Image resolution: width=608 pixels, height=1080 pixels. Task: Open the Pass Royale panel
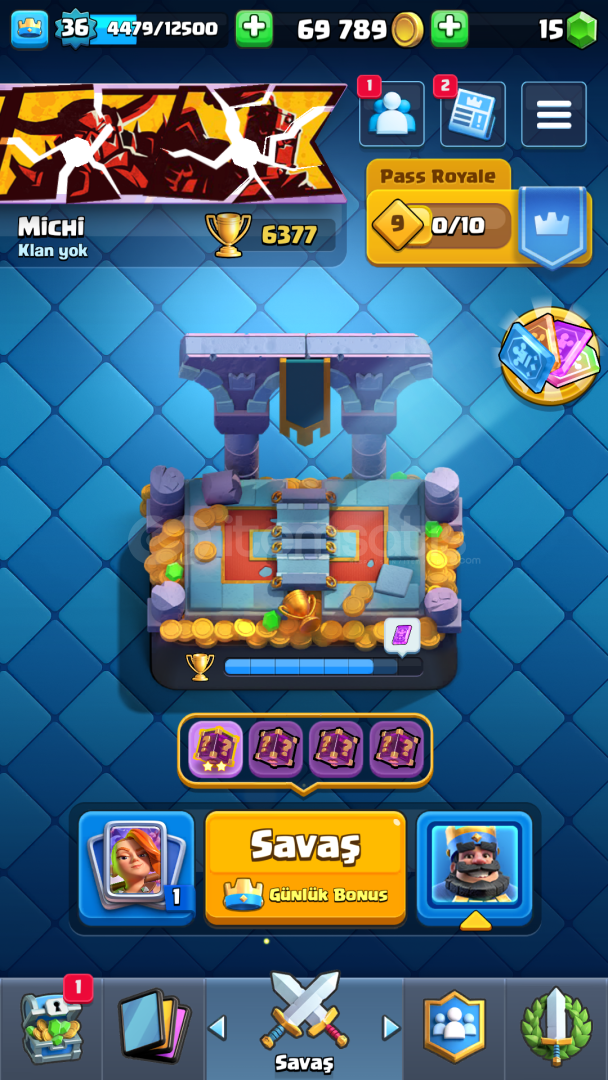(x=479, y=214)
